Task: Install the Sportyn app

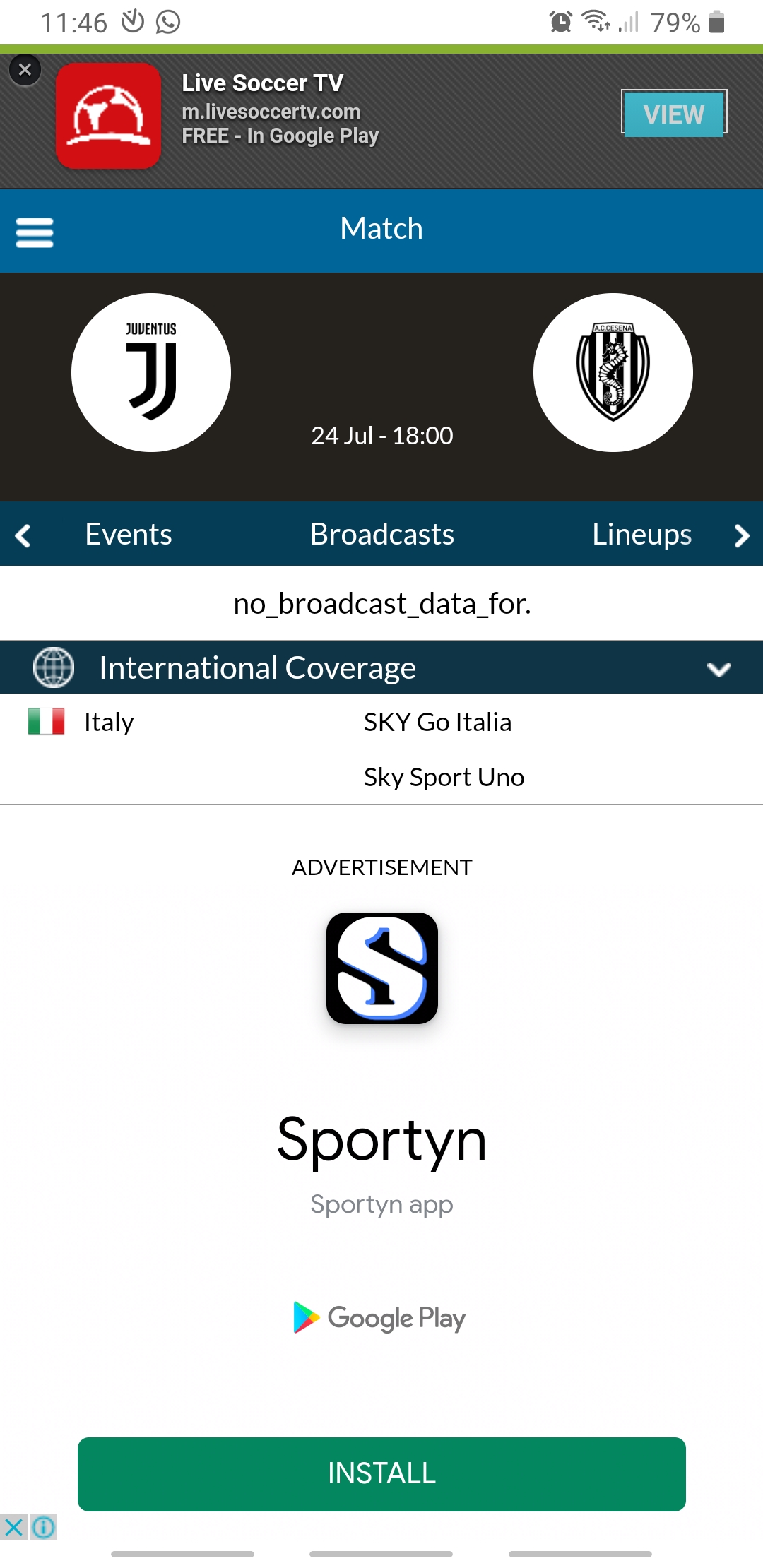Action: click(x=381, y=1474)
